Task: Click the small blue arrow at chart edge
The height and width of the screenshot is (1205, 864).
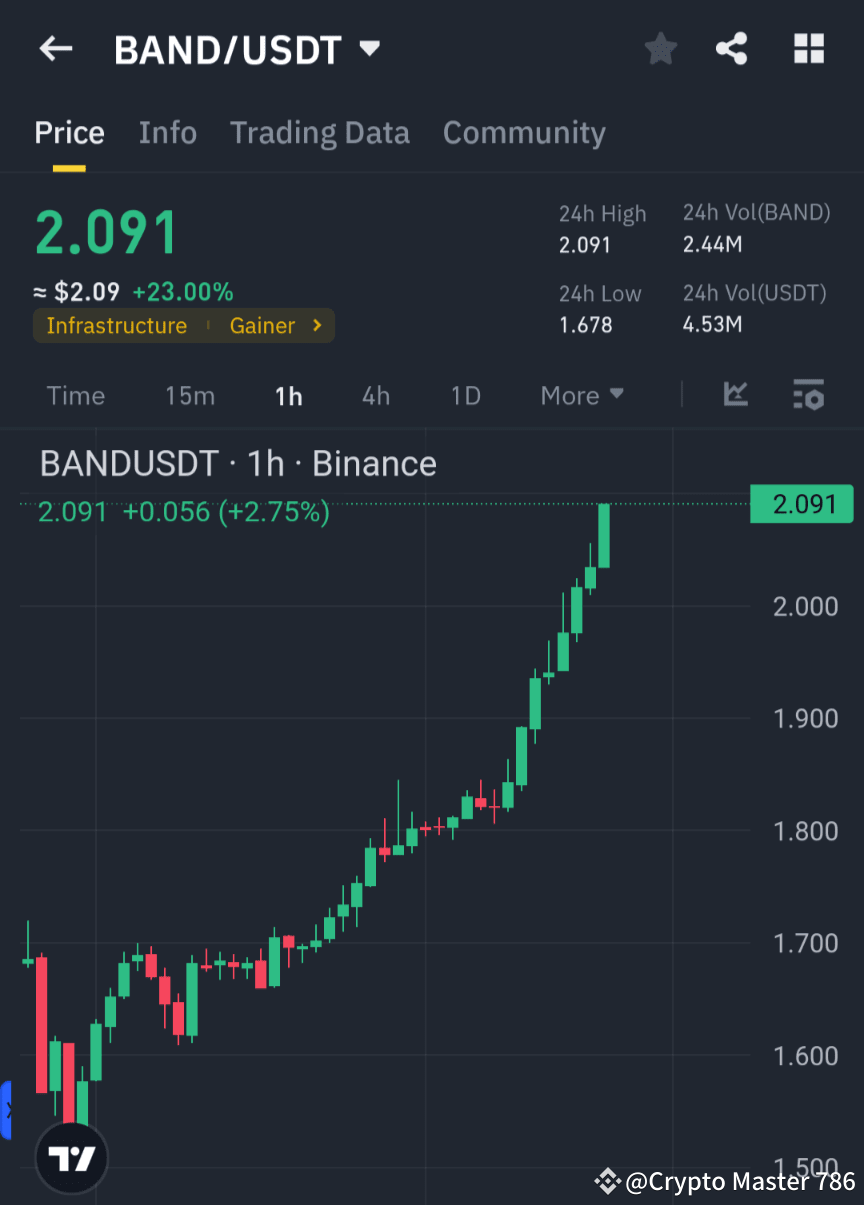Action: (x=8, y=1108)
